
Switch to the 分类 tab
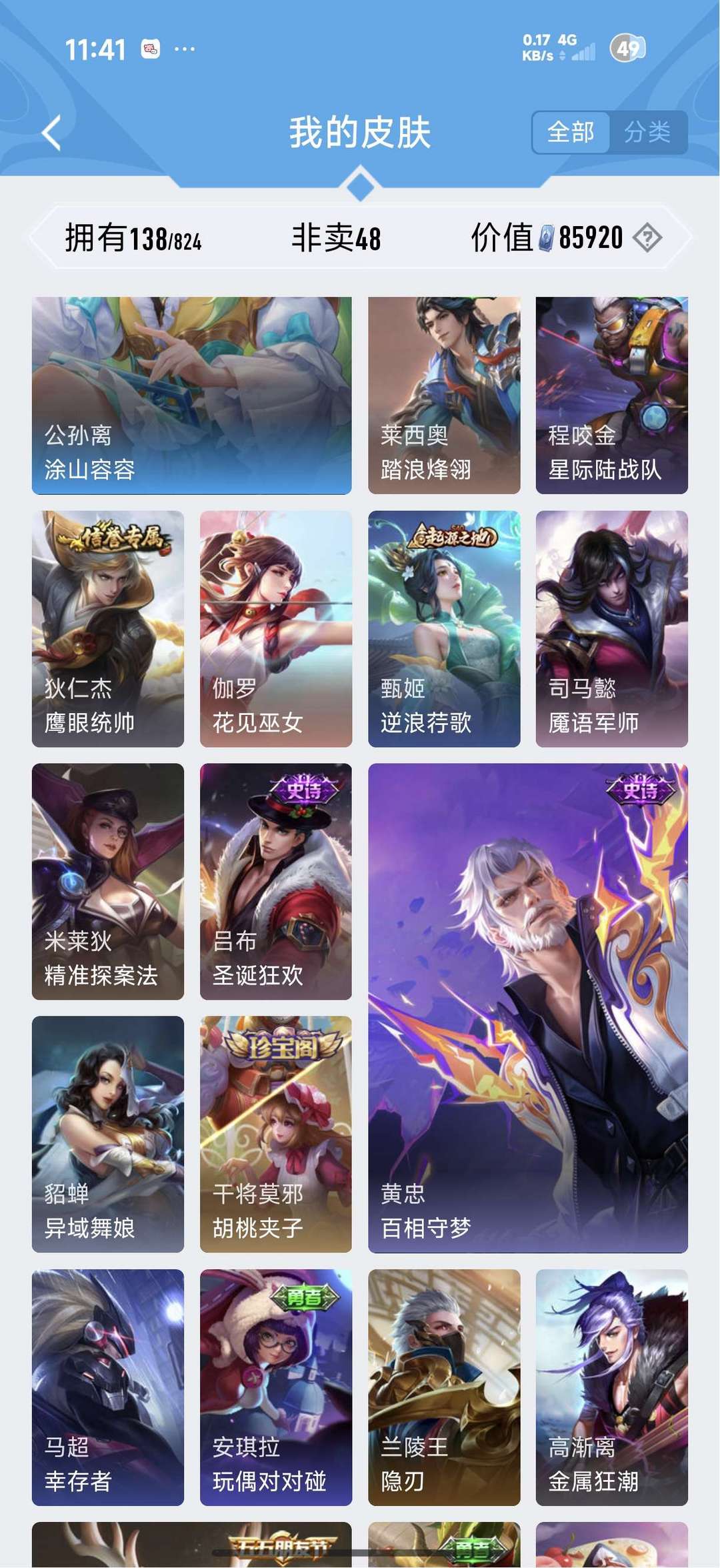click(x=648, y=132)
